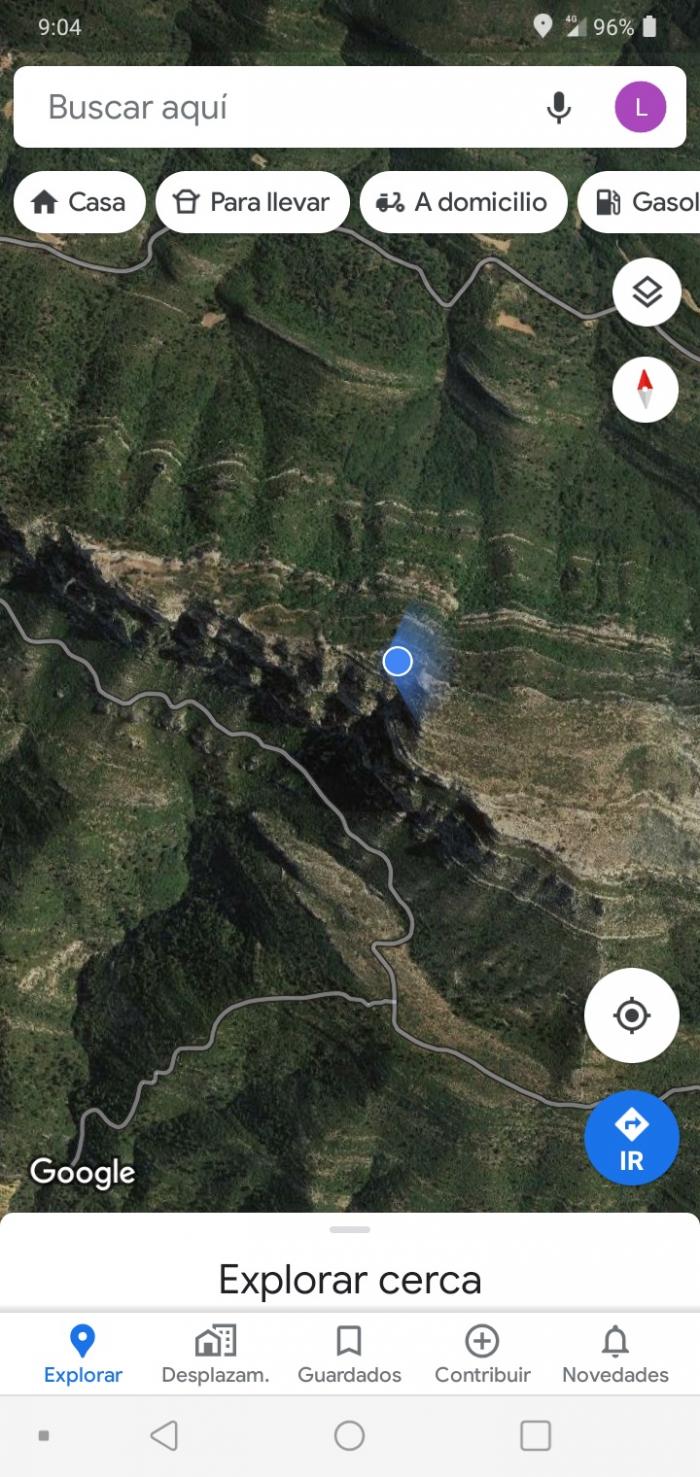Image resolution: width=700 pixels, height=1477 pixels.
Task: Open the map layers selector
Action: 647,292
